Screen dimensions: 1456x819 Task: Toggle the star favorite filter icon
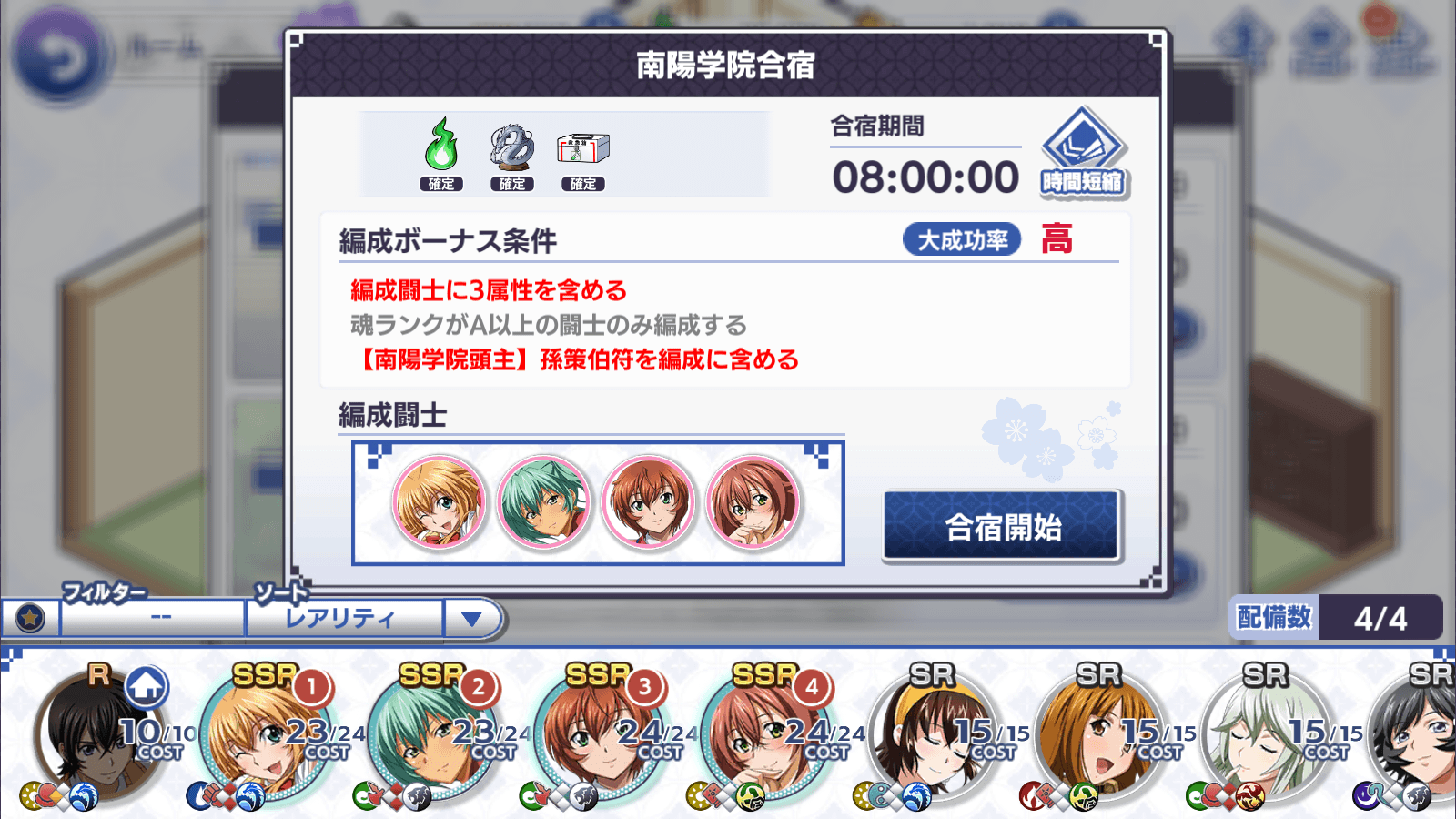coord(30,618)
